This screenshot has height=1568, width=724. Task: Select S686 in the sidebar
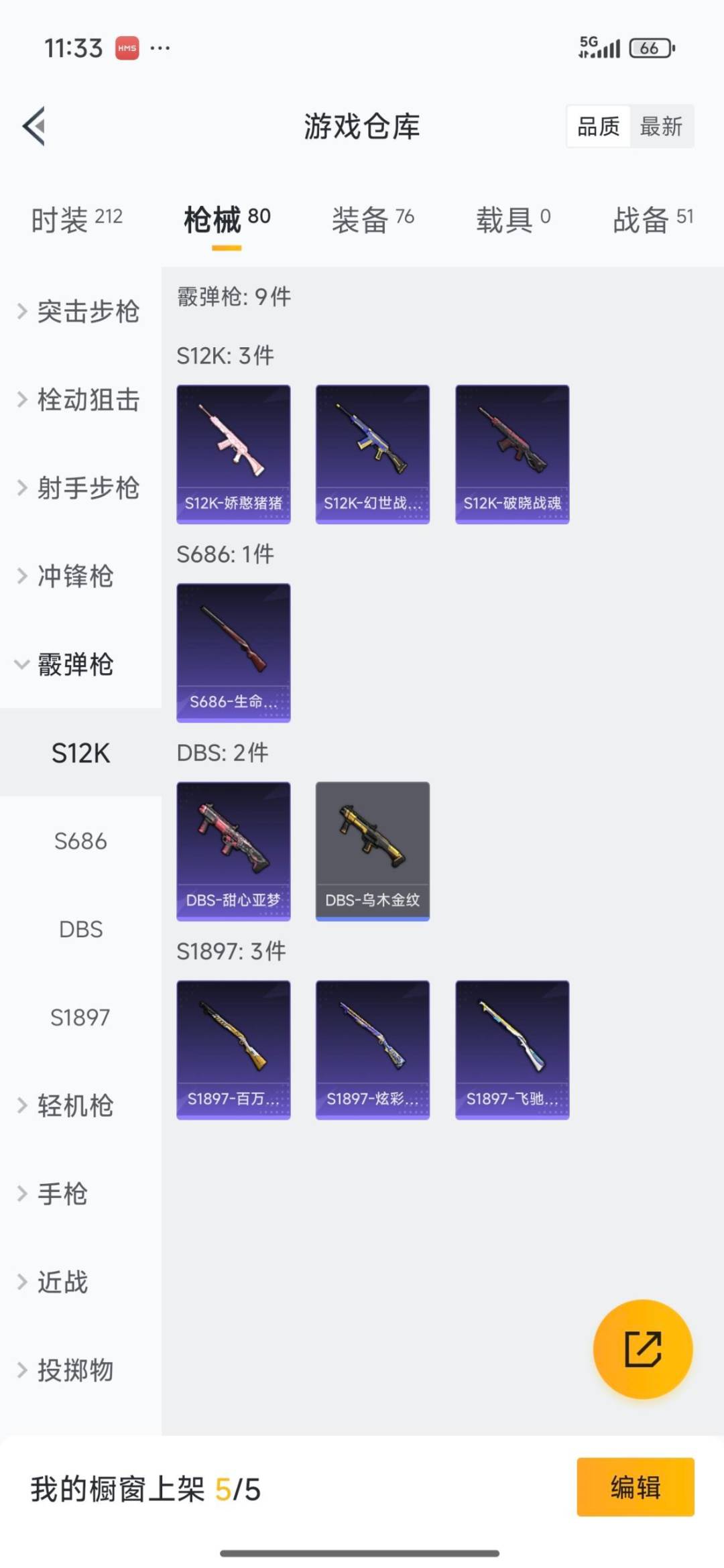tap(80, 841)
